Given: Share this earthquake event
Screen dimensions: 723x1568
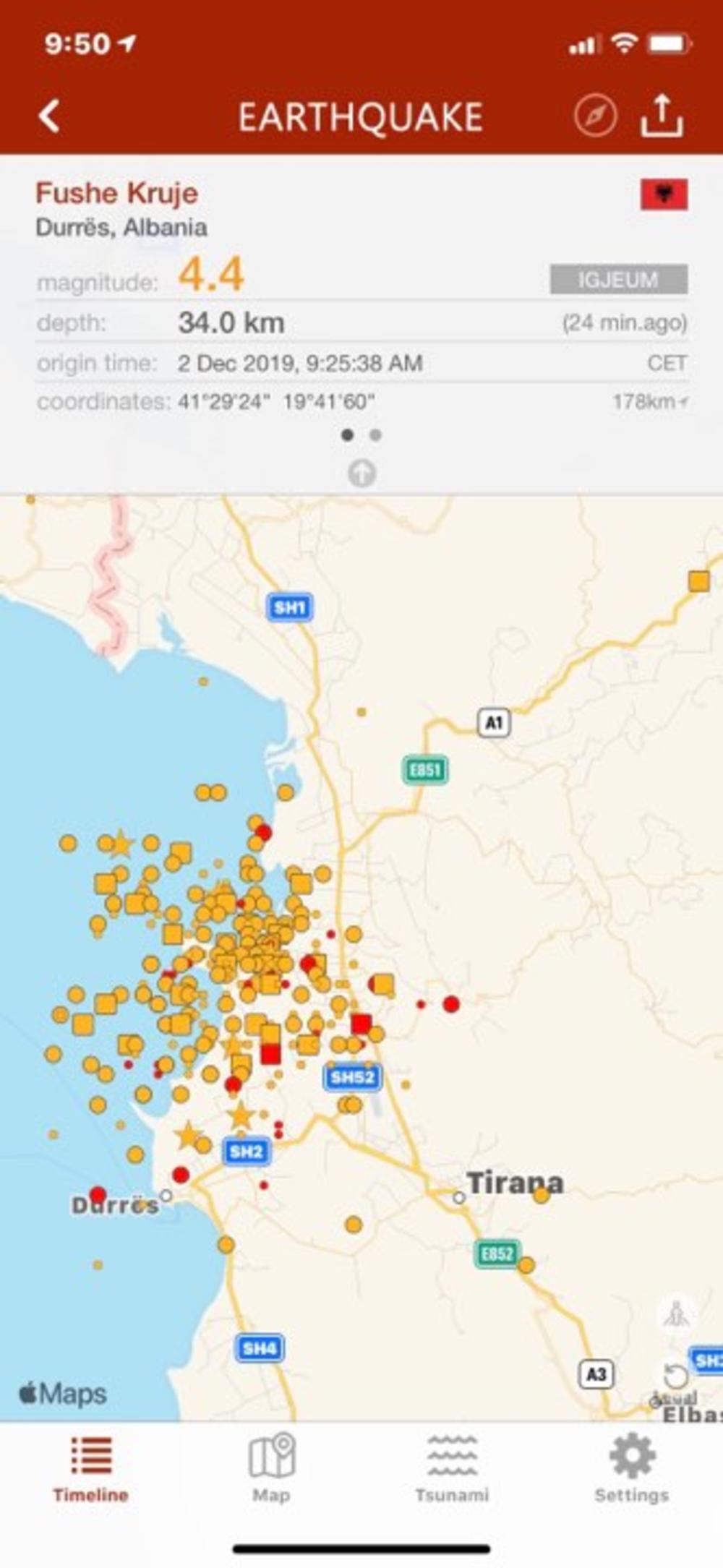Looking at the screenshot, I should tap(662, 116).
